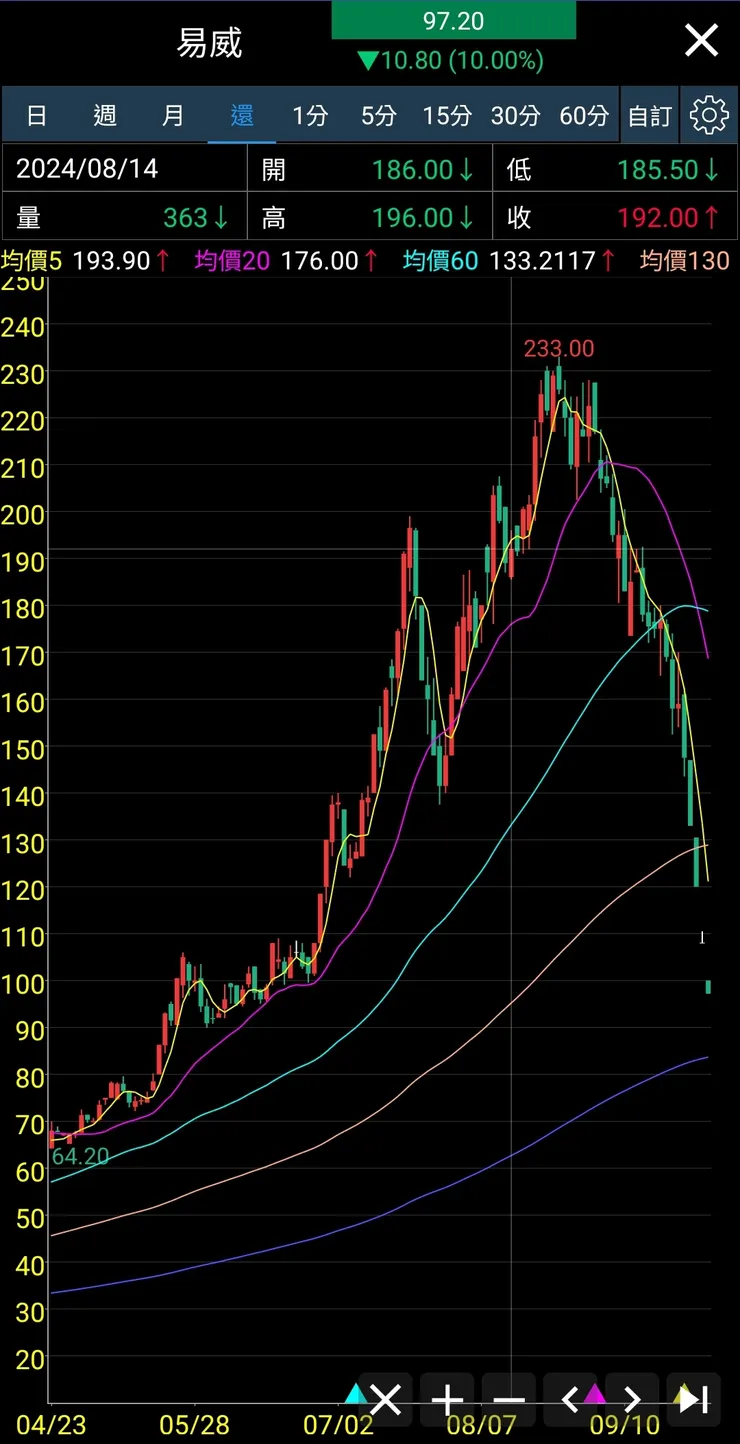Jump to the latest candle
This screenshot has width=740, height=1444.
(x=694, y=1399)
